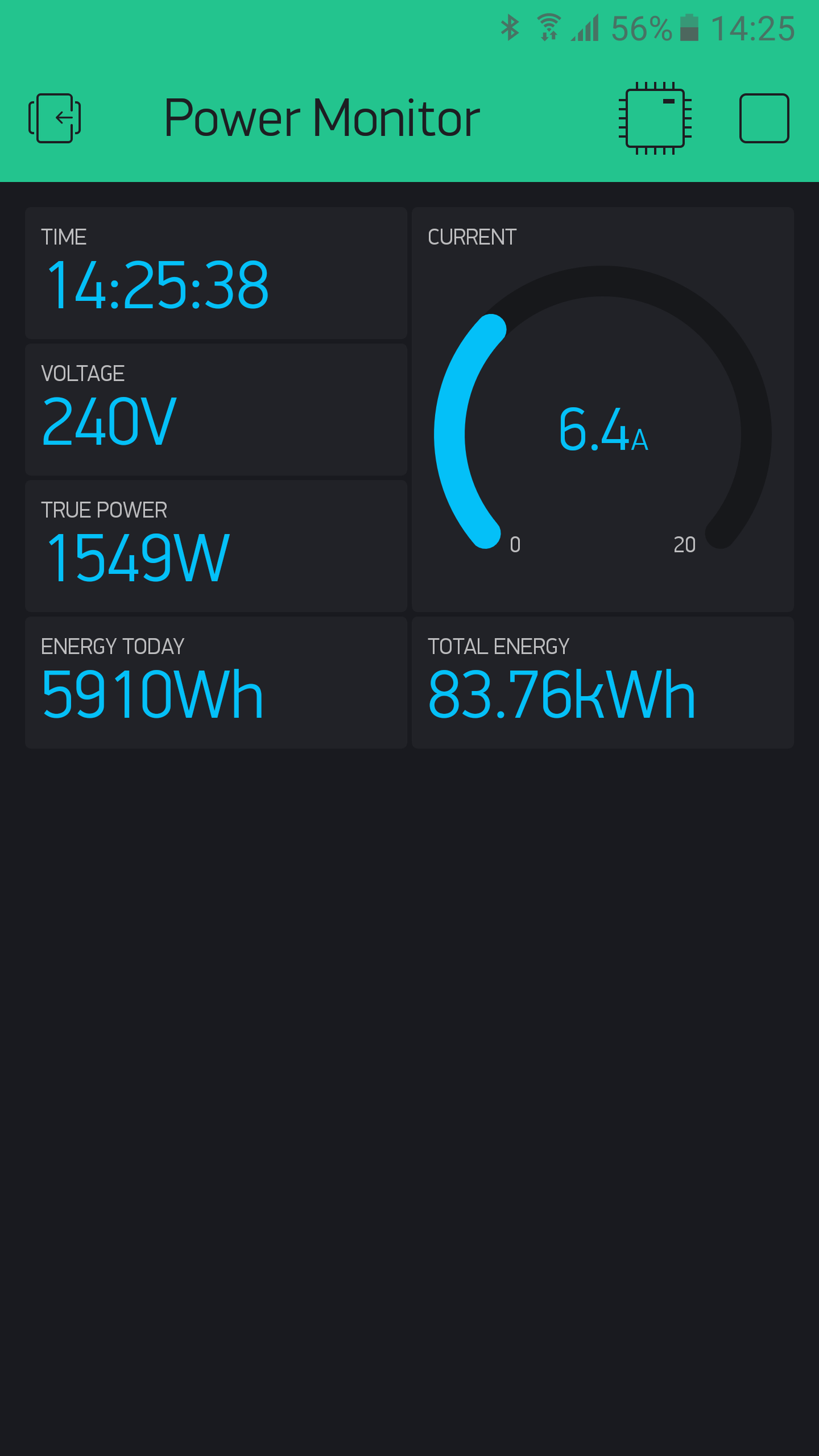819x1456 pixels.
Task: Select the VOLTAGE 240V tile
Action: pyautogui.click(x=215, y=409)
